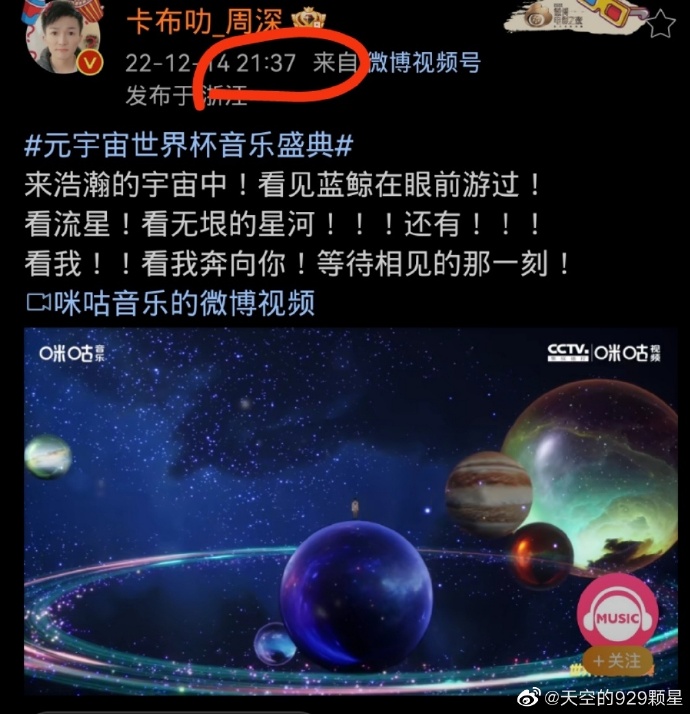Open hashtag #元宇宙世界杯音乐盛典#
Image resolution: width=690 pixels, height=714 pixels.
[188, 145]
